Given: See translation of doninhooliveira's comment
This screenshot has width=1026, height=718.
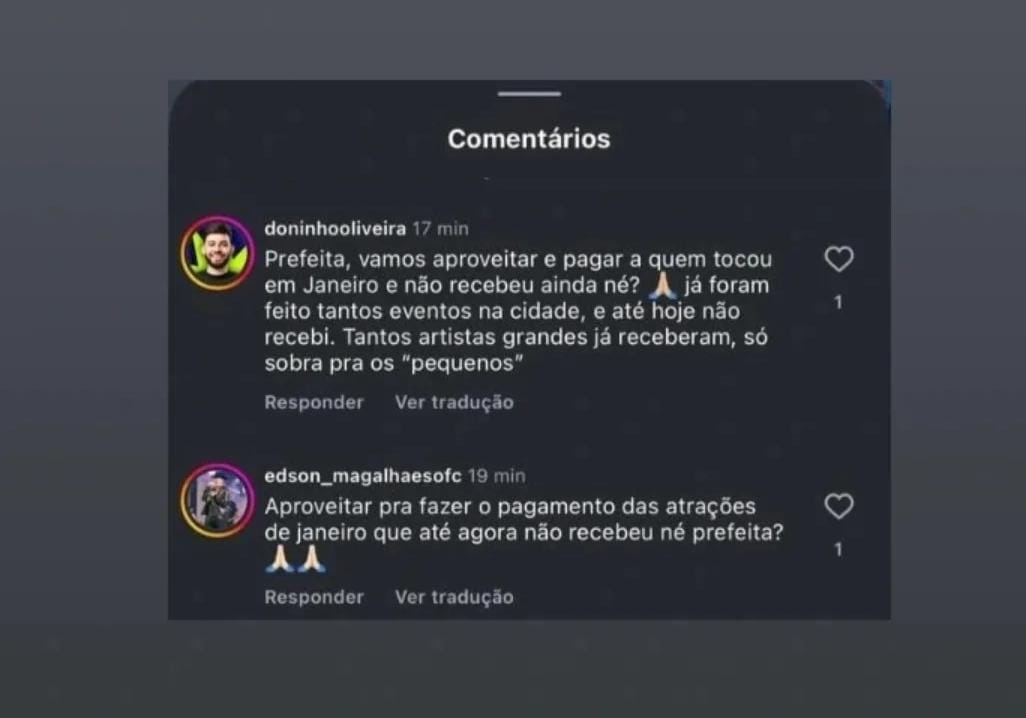Looking at the screenshot, I should click(x=454, y=402).
